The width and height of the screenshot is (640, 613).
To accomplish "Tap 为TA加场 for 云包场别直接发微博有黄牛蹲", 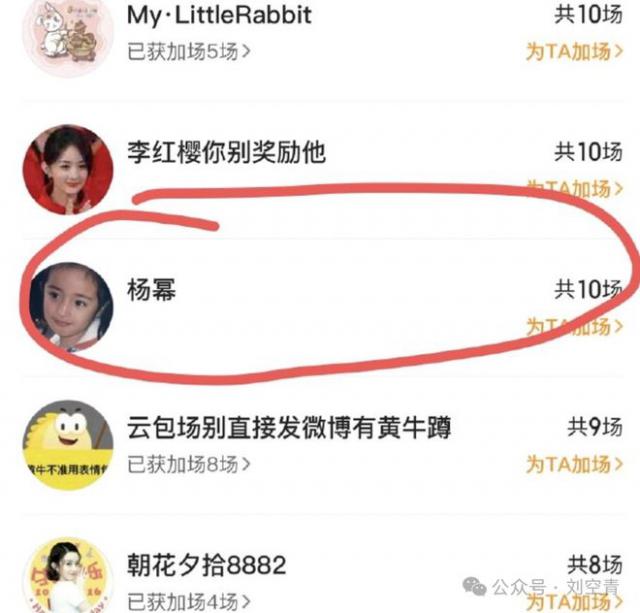I will click(x=573, y=464).
